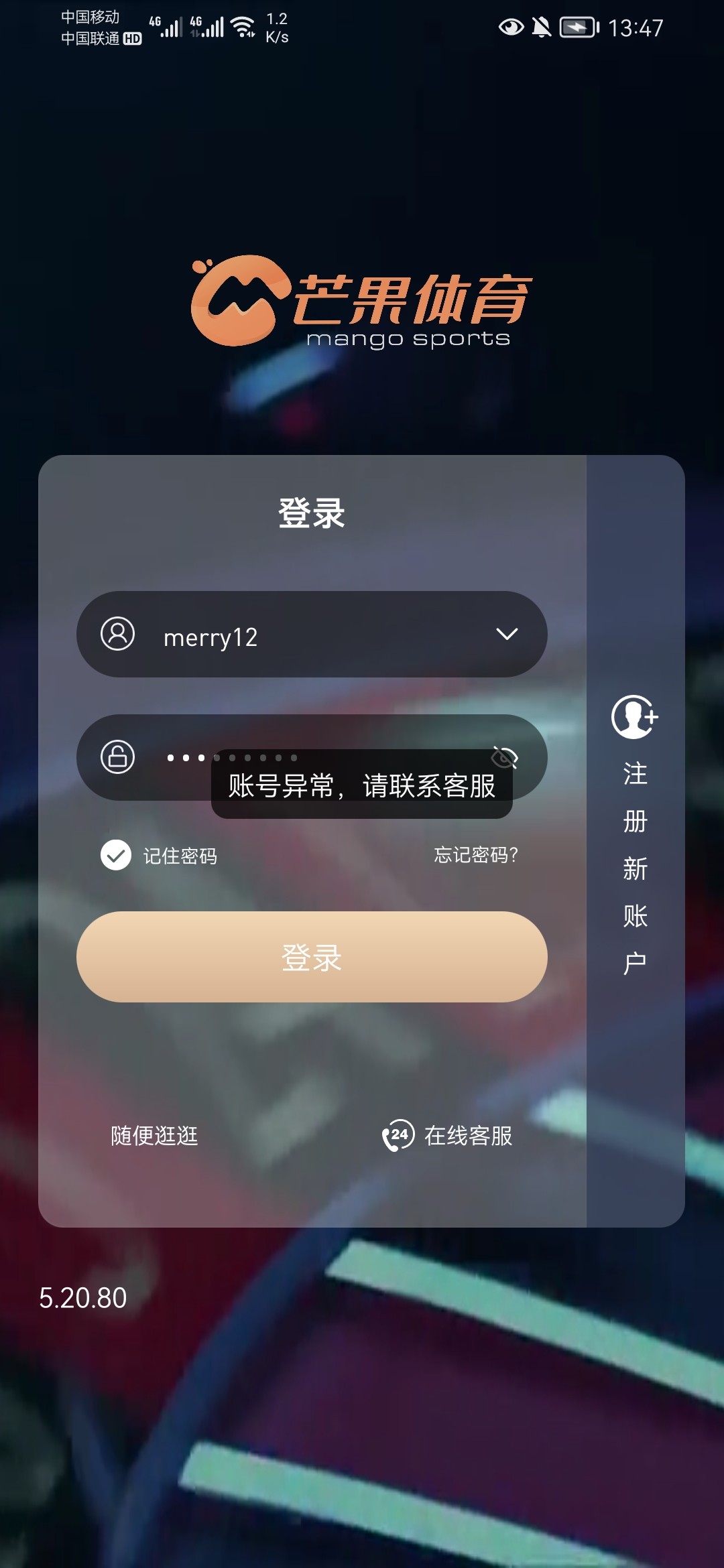Tap the 登录 login button
The height and width of the screenshot is (1568, 724).
pos(312,957)
